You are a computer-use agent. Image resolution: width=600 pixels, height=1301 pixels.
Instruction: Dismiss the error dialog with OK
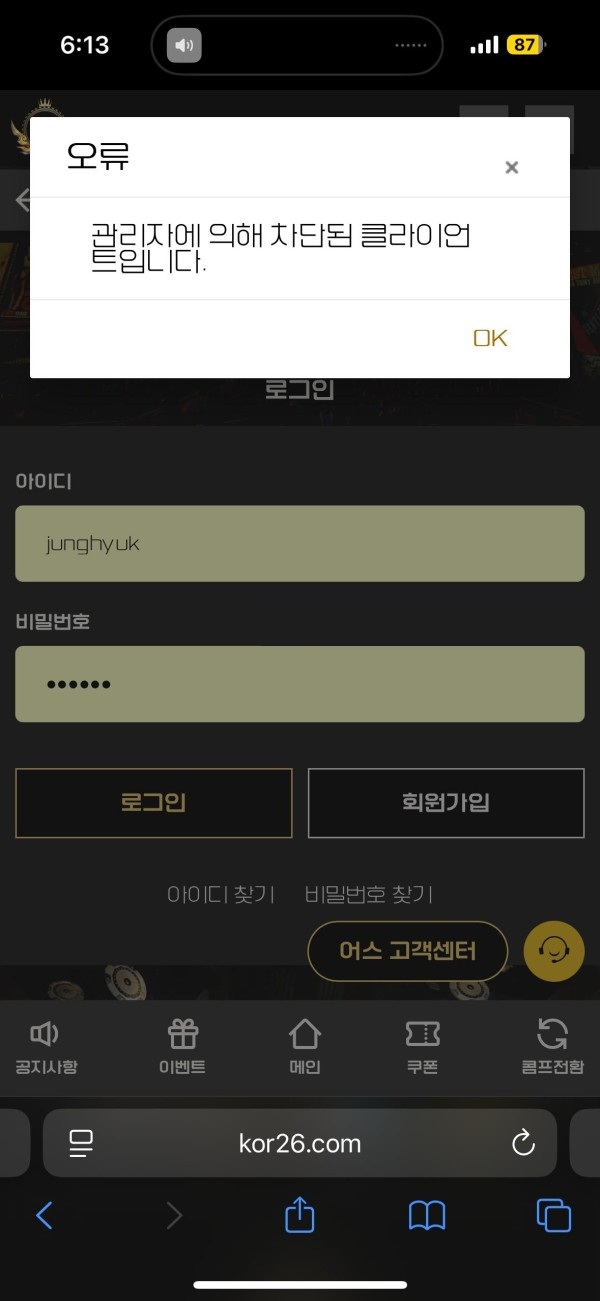click(x=490, y=338)
